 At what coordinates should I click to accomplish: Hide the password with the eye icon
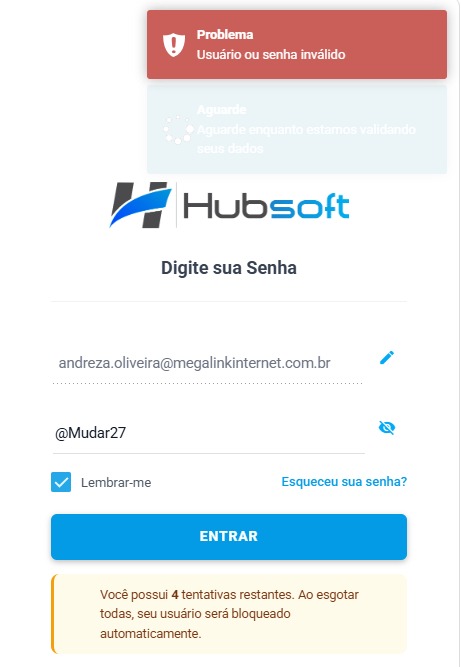coord(387,428)
